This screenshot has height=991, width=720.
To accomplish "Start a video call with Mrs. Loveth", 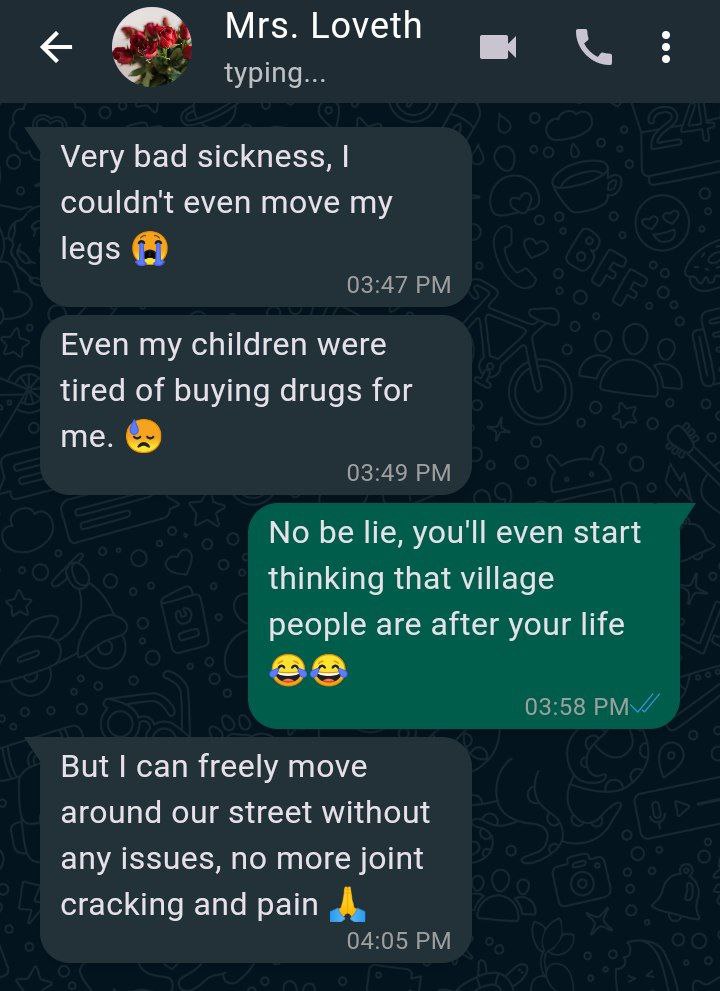I will (x=498, y=47).
